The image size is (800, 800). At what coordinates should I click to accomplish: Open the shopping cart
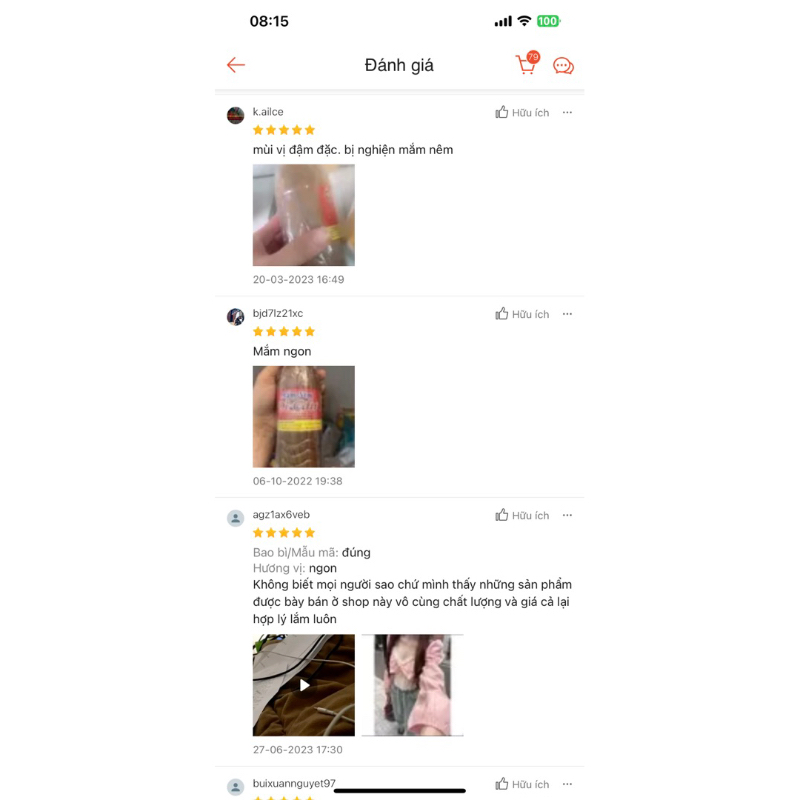526,65
